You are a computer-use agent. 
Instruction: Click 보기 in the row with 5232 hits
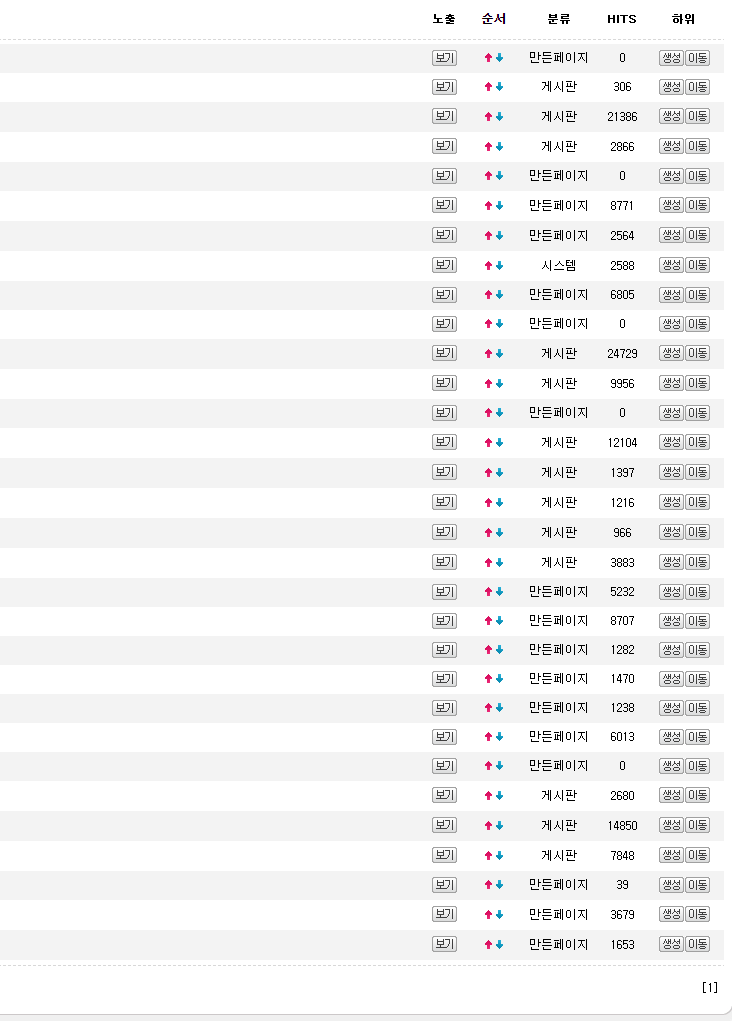point(444,591)
